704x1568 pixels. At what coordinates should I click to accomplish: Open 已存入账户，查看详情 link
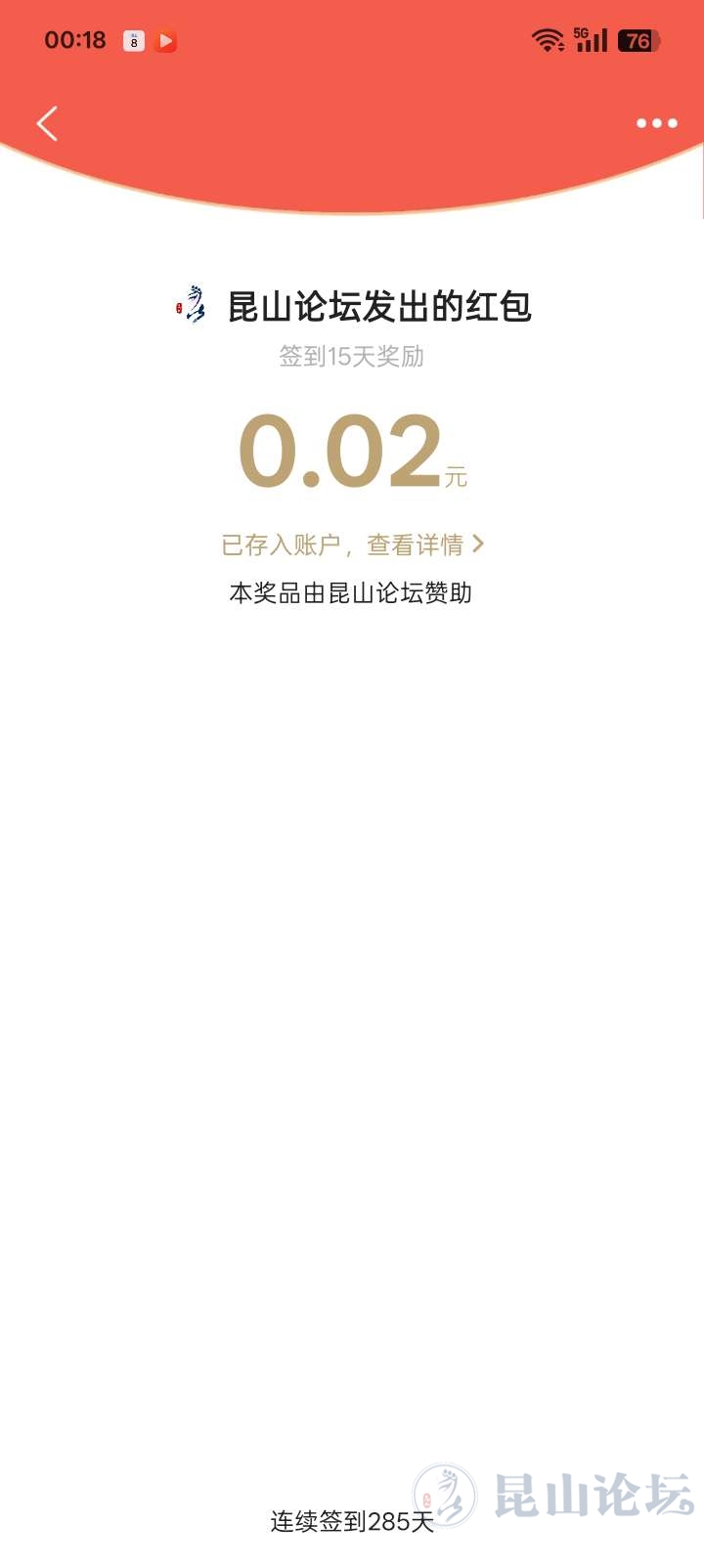point(352,544)
